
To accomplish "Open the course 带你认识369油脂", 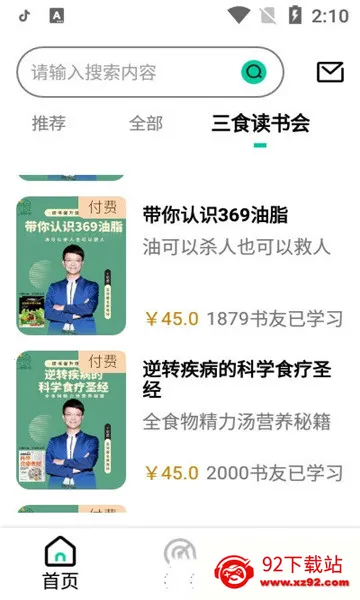I will click(180, 266).
